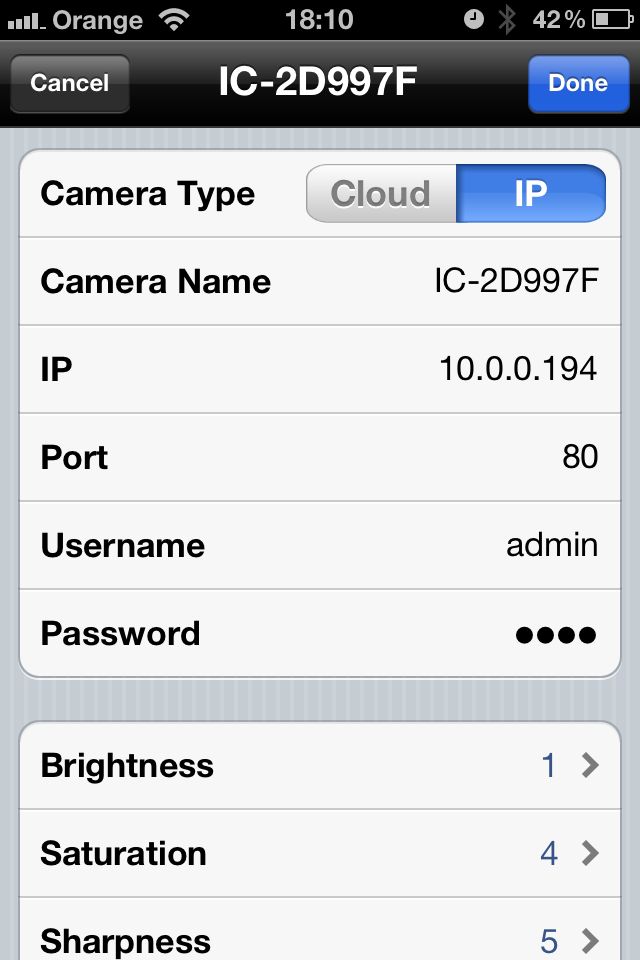Screen dimensions: 640x960
Task: Cancel editing the camera settings
Action: [x=69, y=83]
